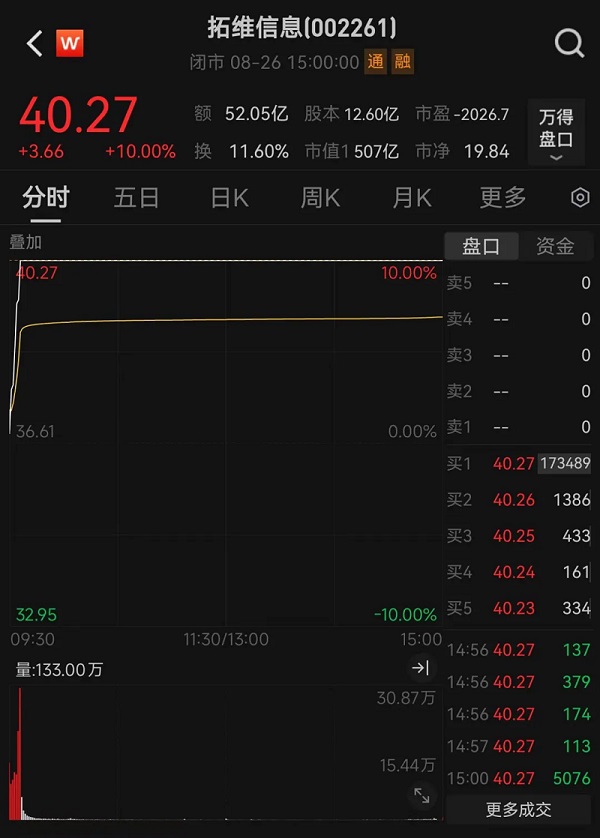Switch to the 盘口 panel
This screenshot has width=600, height=838.
pos(481,246)
